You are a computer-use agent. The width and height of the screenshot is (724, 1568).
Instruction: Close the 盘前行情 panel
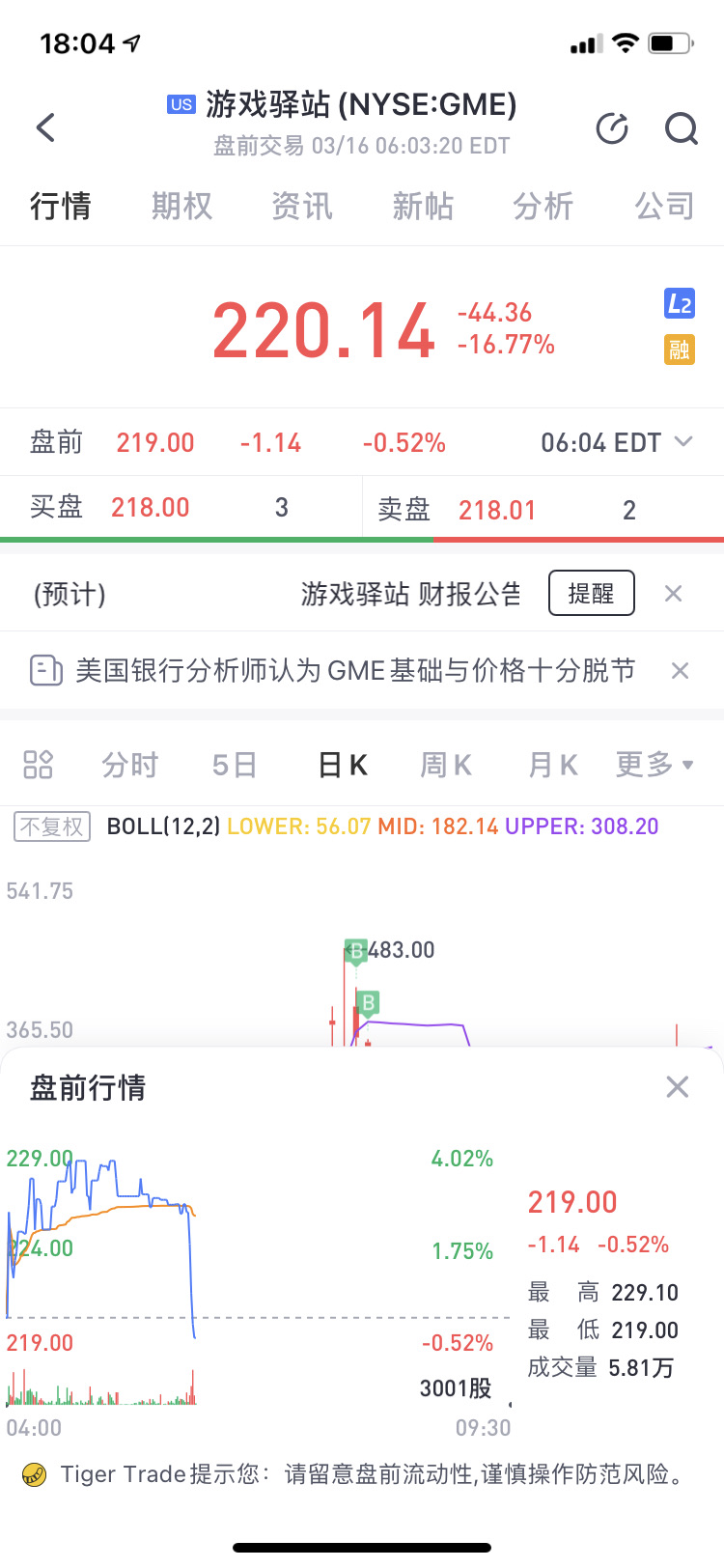[678, 1087]
